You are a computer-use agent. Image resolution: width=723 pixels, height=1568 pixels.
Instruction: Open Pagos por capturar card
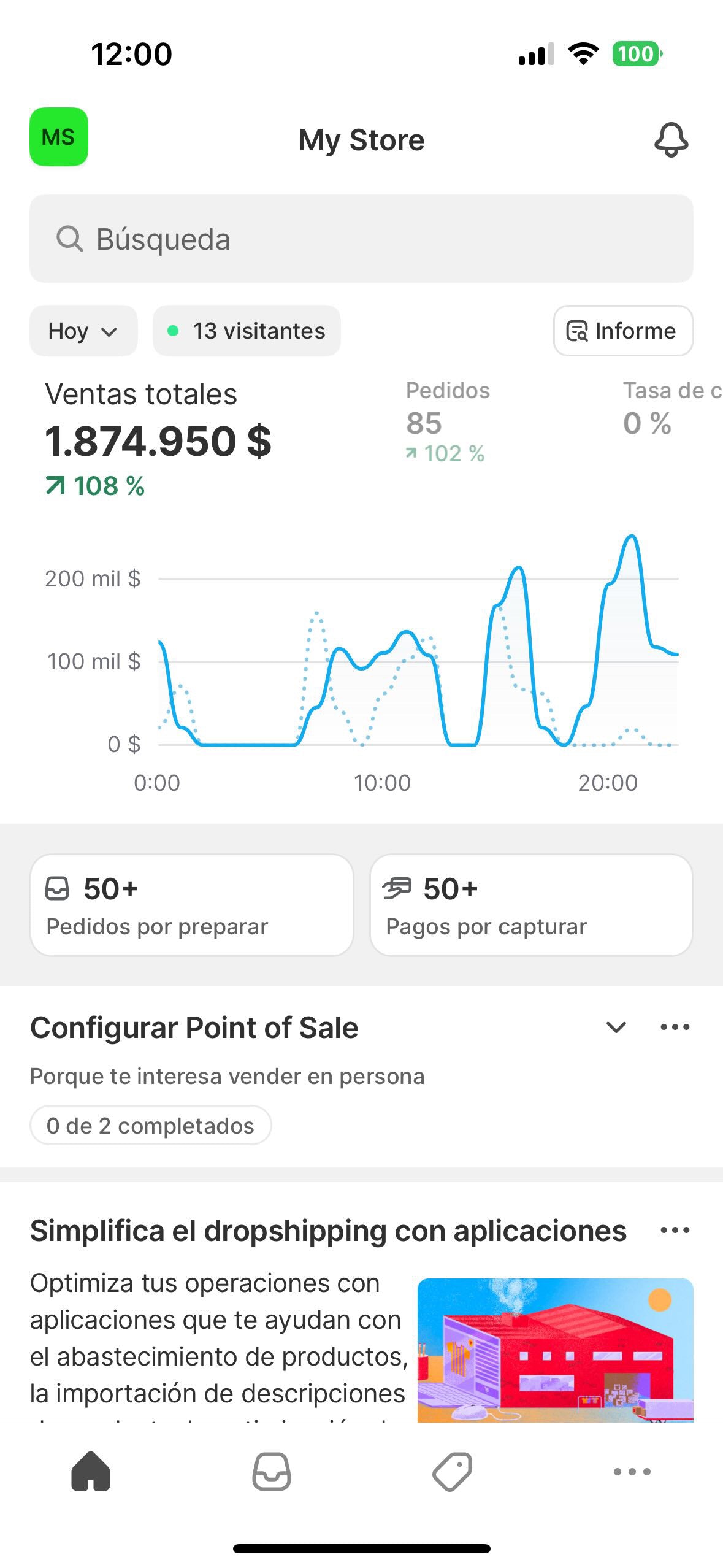531,905
